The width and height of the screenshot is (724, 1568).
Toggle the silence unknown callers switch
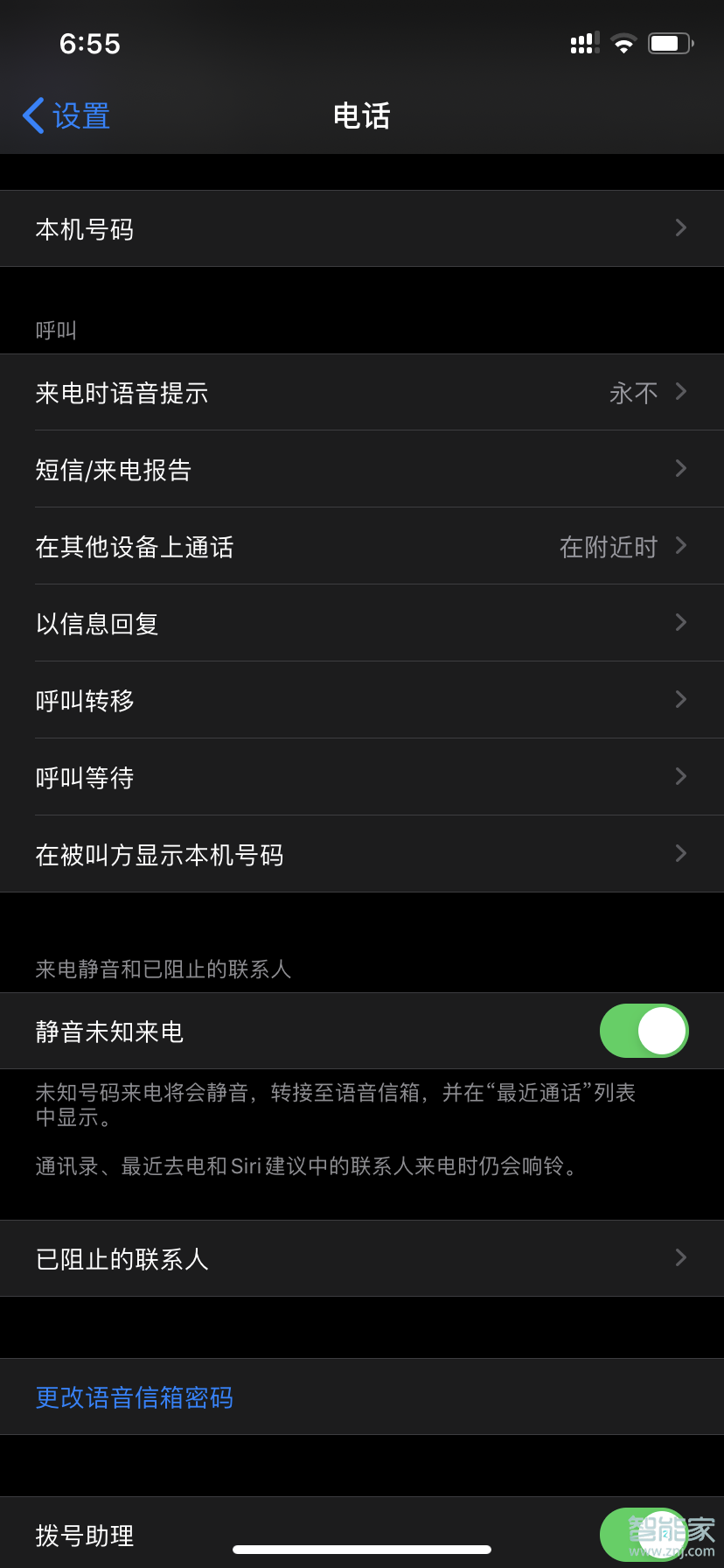pyautogui.click(x=644, y=1031)
